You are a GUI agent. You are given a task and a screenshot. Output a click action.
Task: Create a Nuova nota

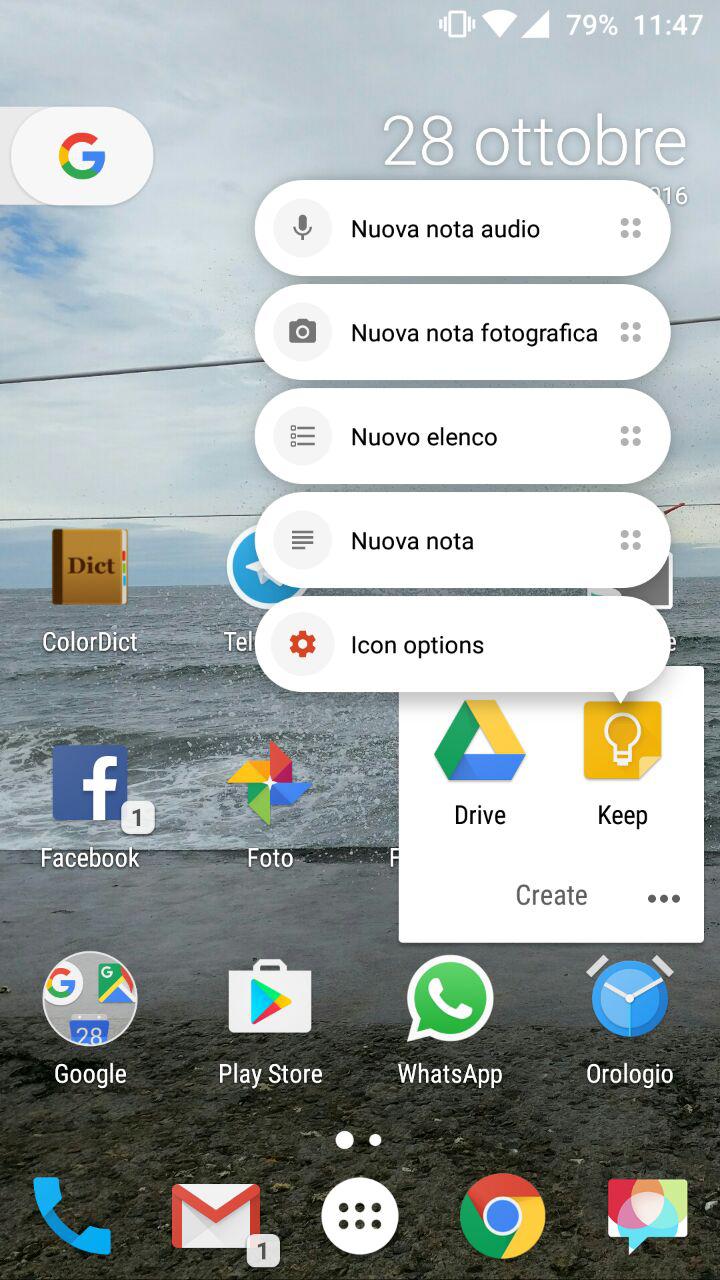coord(462,540)
